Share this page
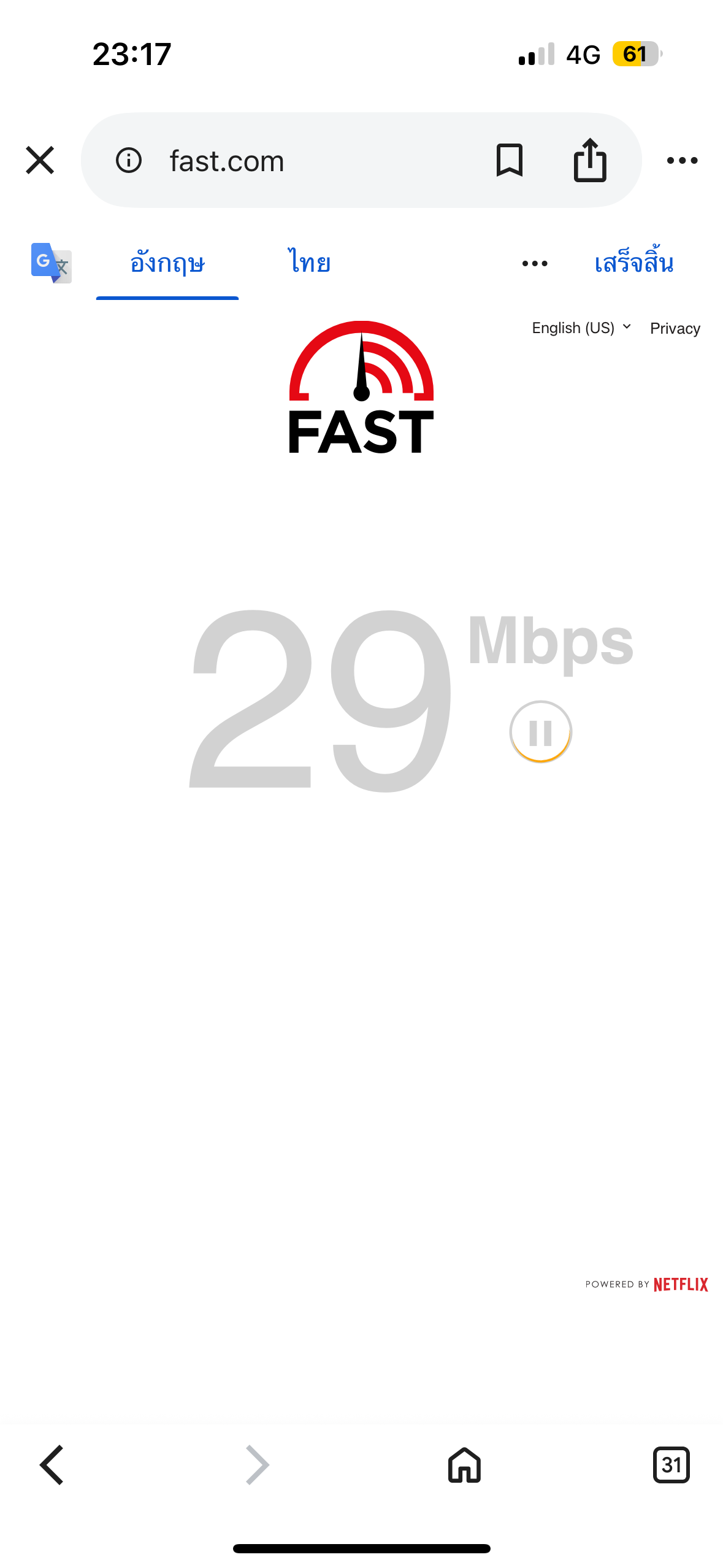Screen dimensions: 723x1568 coord(590,160)
